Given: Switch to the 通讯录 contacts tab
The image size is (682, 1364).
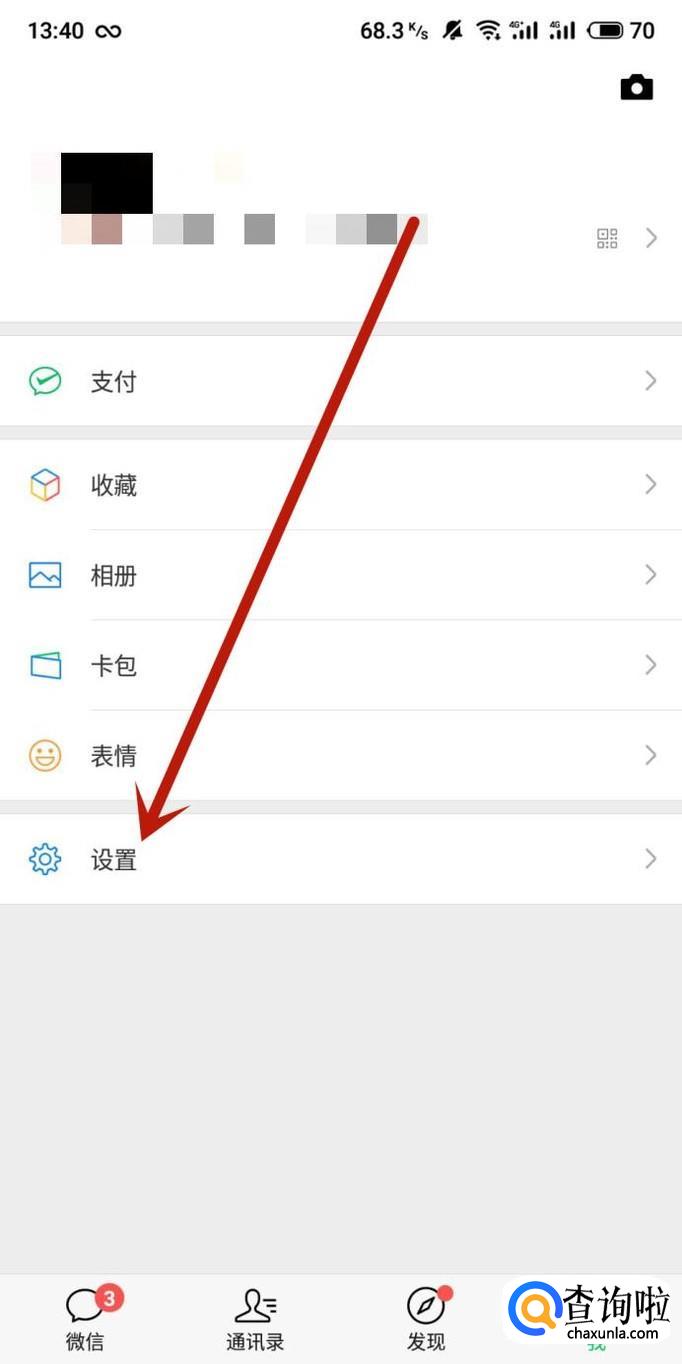Looking at the screenshot, I should tap(256, 1319).
